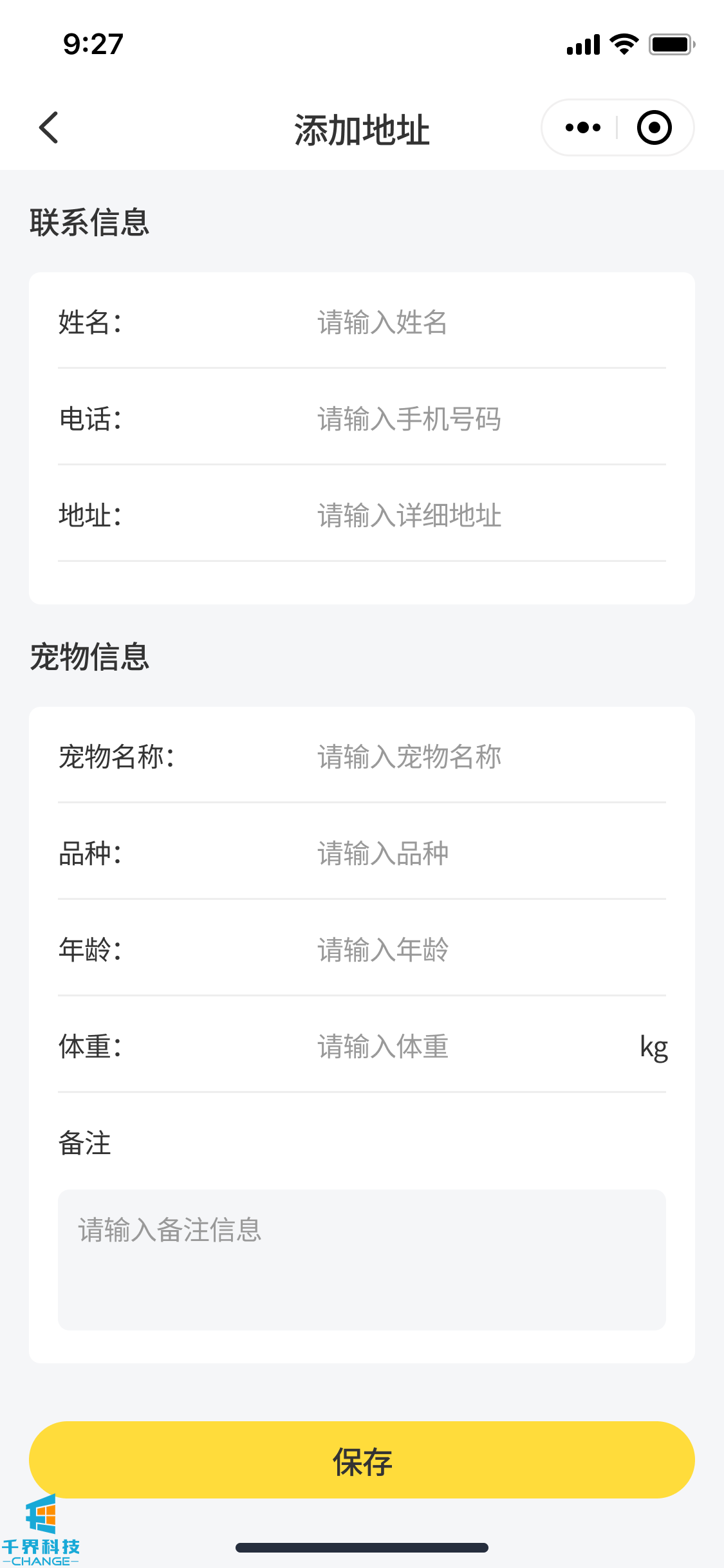724x1568 pixels.
Task: Save the address with the 保存 button
Action: click(x=362, y=1460)
